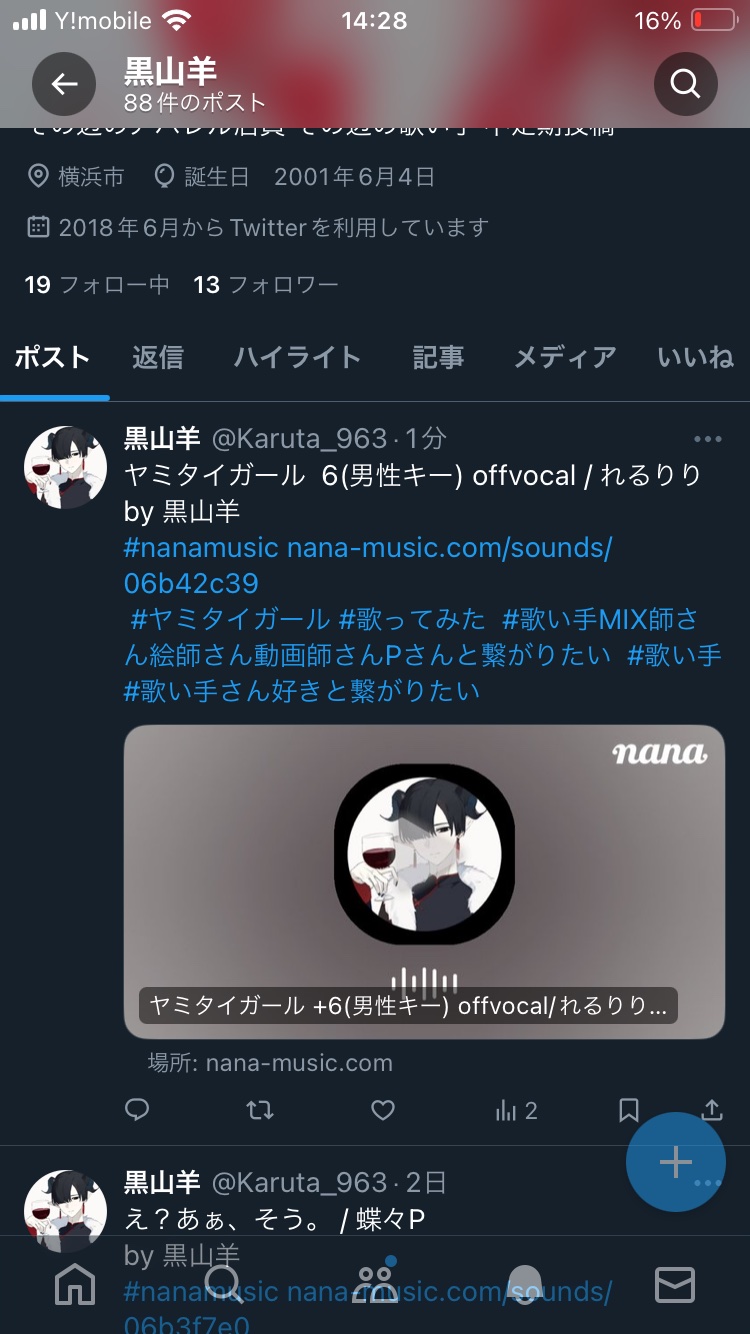Like the ヤミタイガール post
750x1334 pixels.
point(383,1109)
